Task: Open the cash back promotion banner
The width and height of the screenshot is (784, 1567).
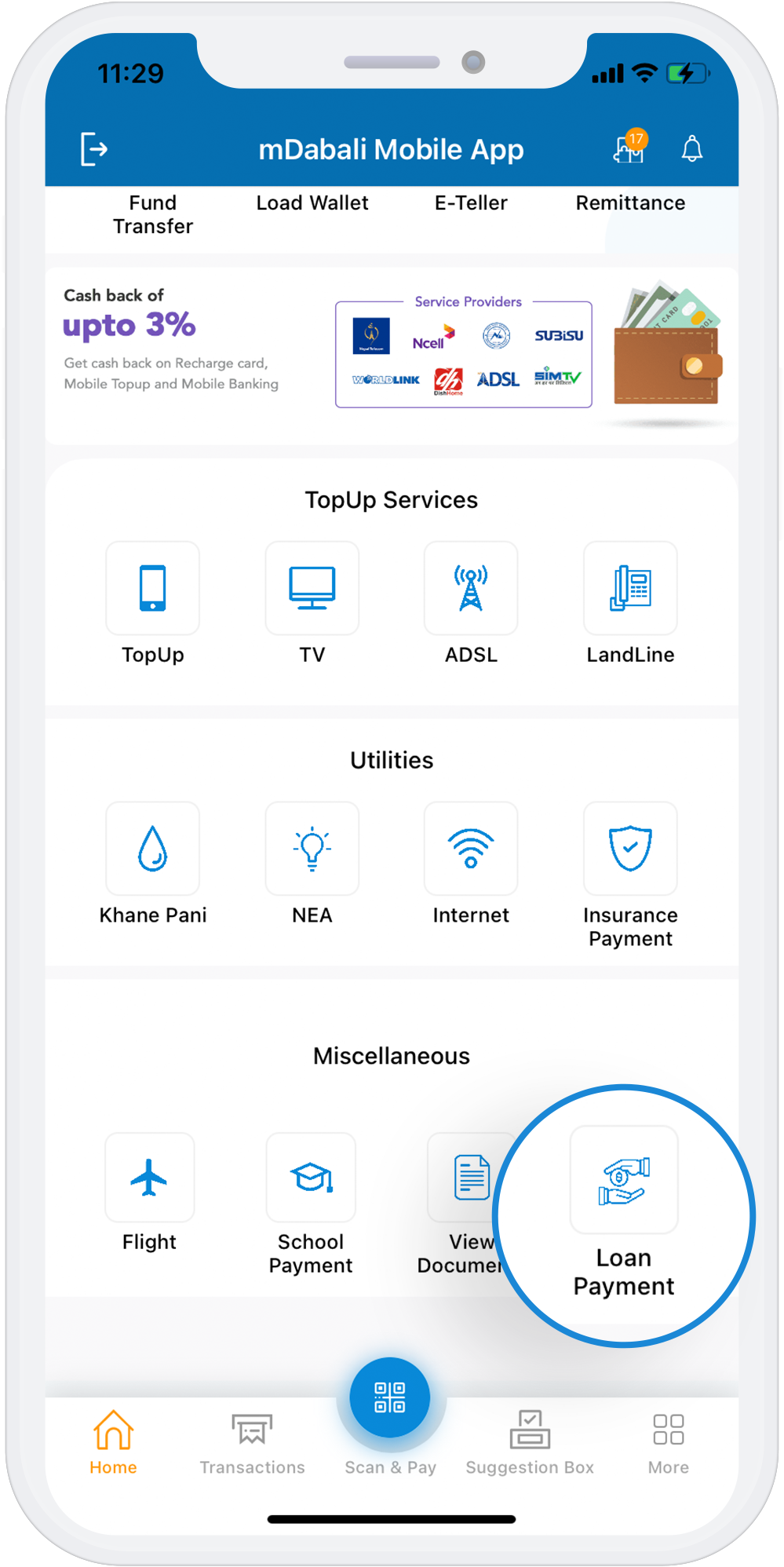Action: coord(391,356)
